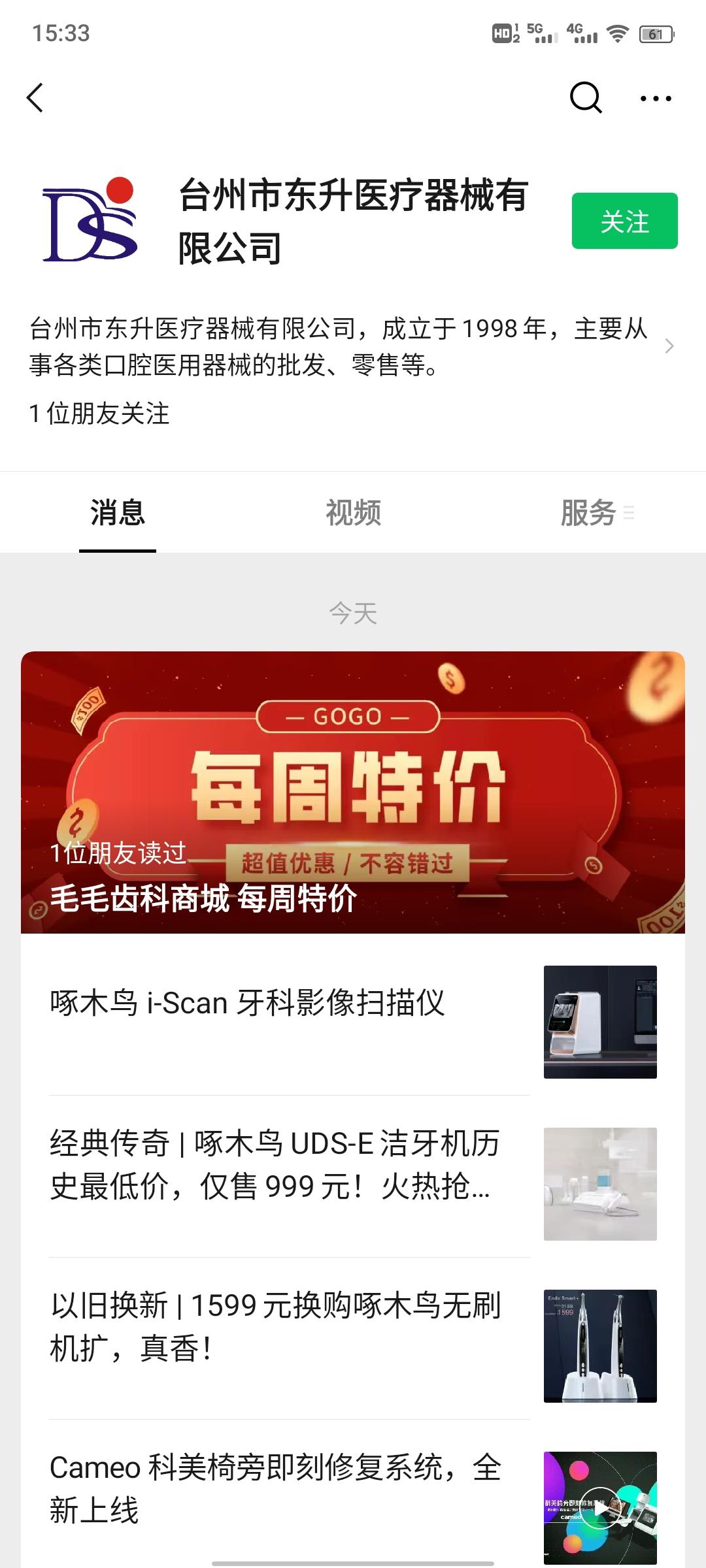Open the 毛毛齿科商城 每周特价 banner article
This screenshot has width=706, height=1568.
pyautogui.click(x=353, y=792)
